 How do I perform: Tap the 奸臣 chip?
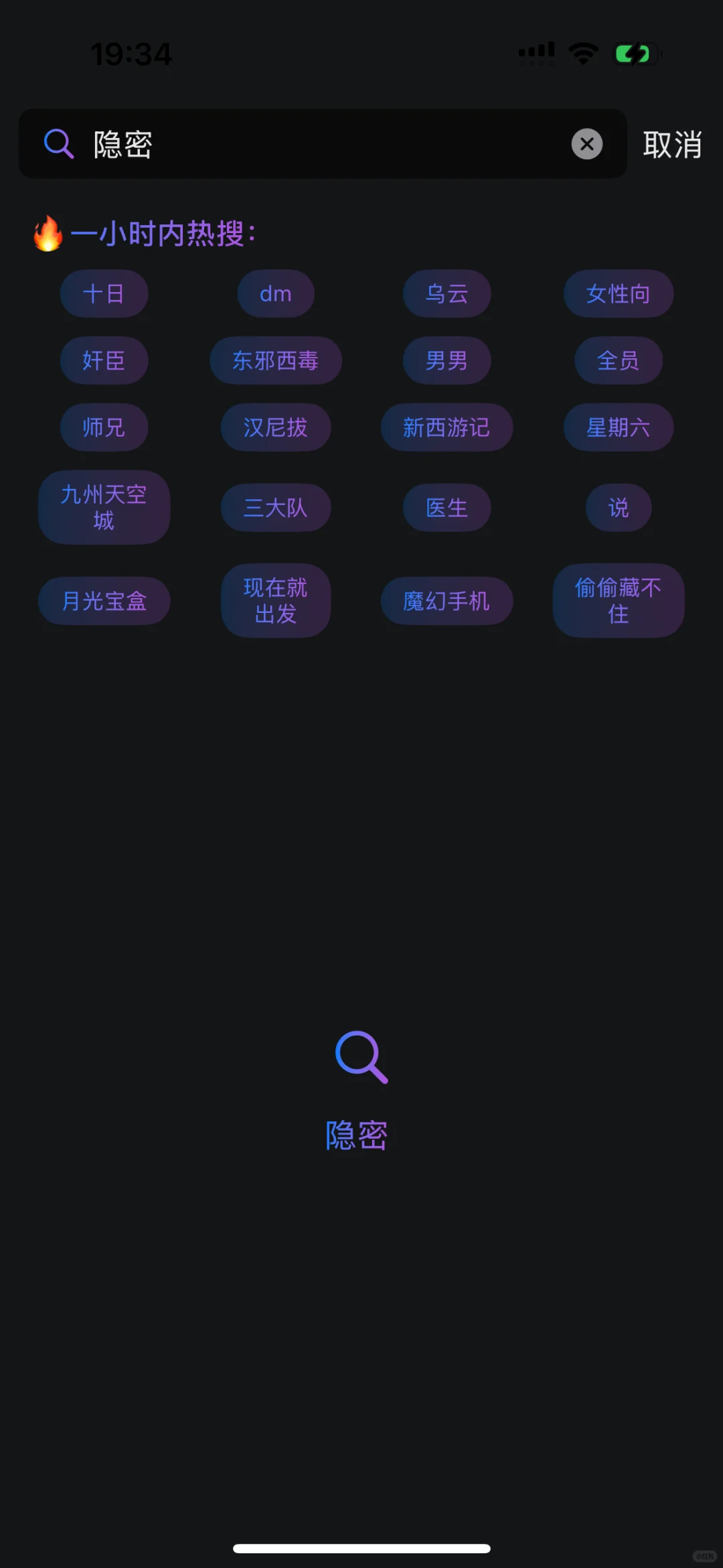104,360
